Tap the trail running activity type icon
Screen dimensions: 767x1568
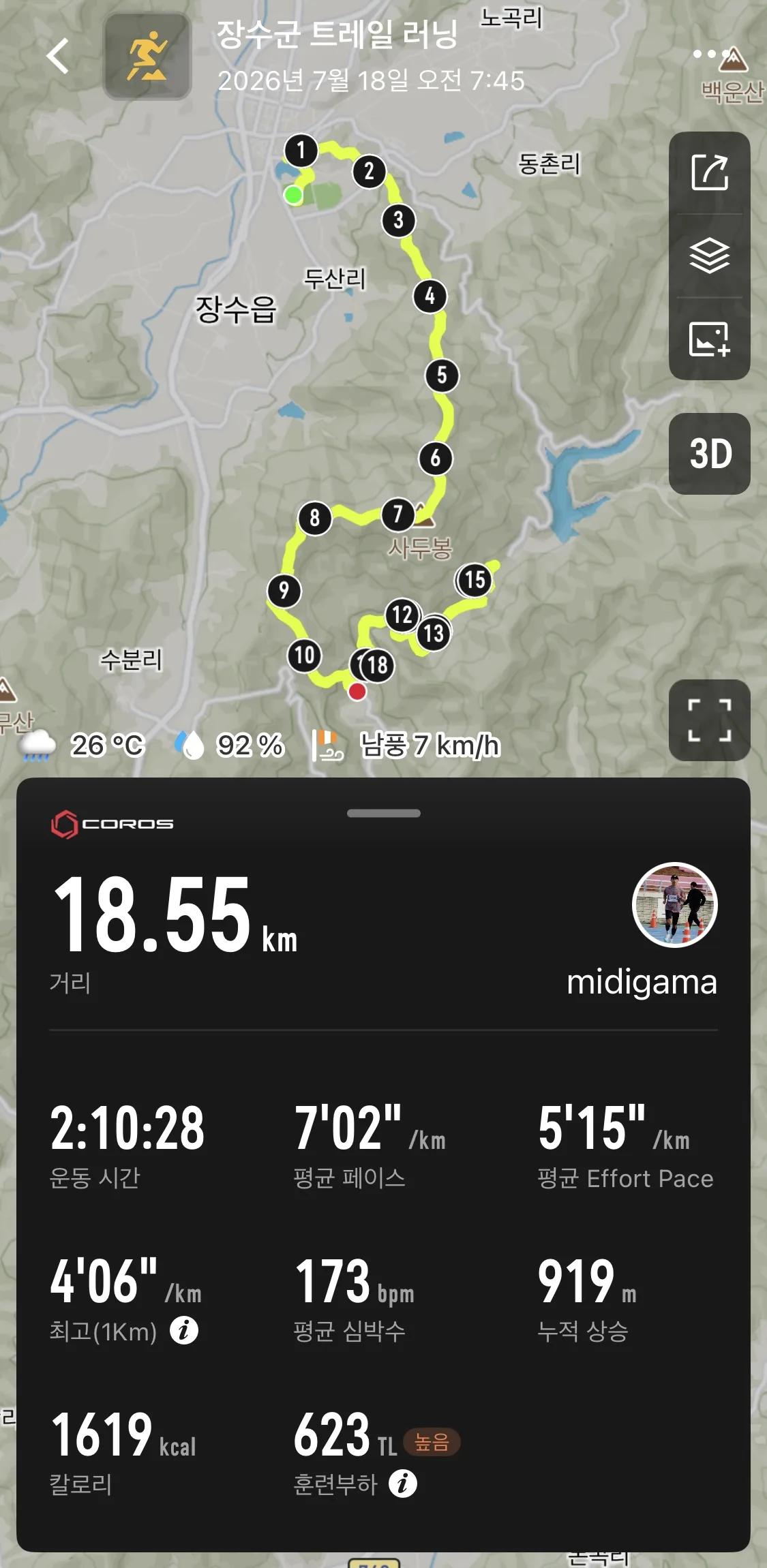pos(147,56)
